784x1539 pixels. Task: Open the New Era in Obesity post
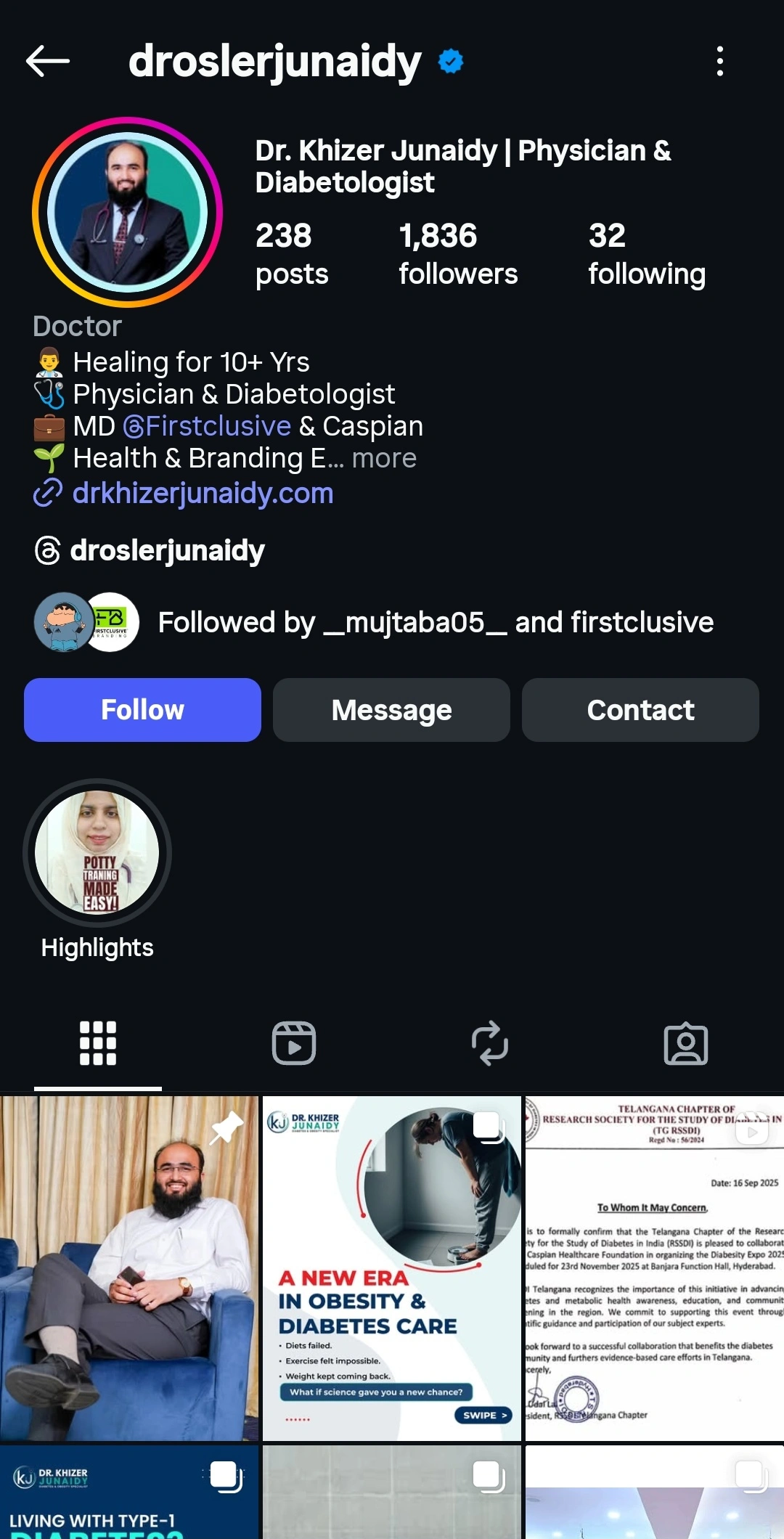[391, 1267]
